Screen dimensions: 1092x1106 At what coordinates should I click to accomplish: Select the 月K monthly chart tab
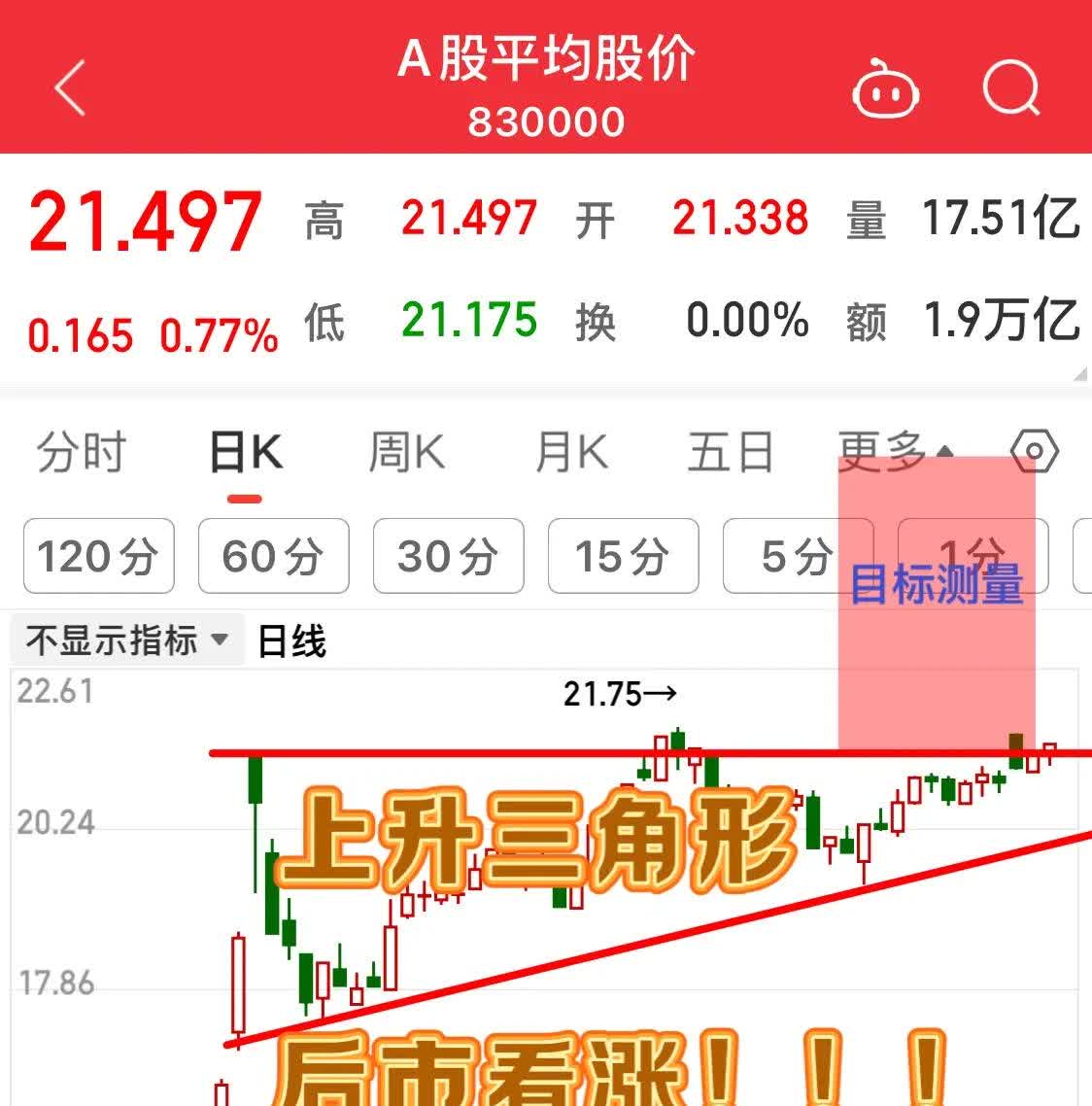click(569, 451)
